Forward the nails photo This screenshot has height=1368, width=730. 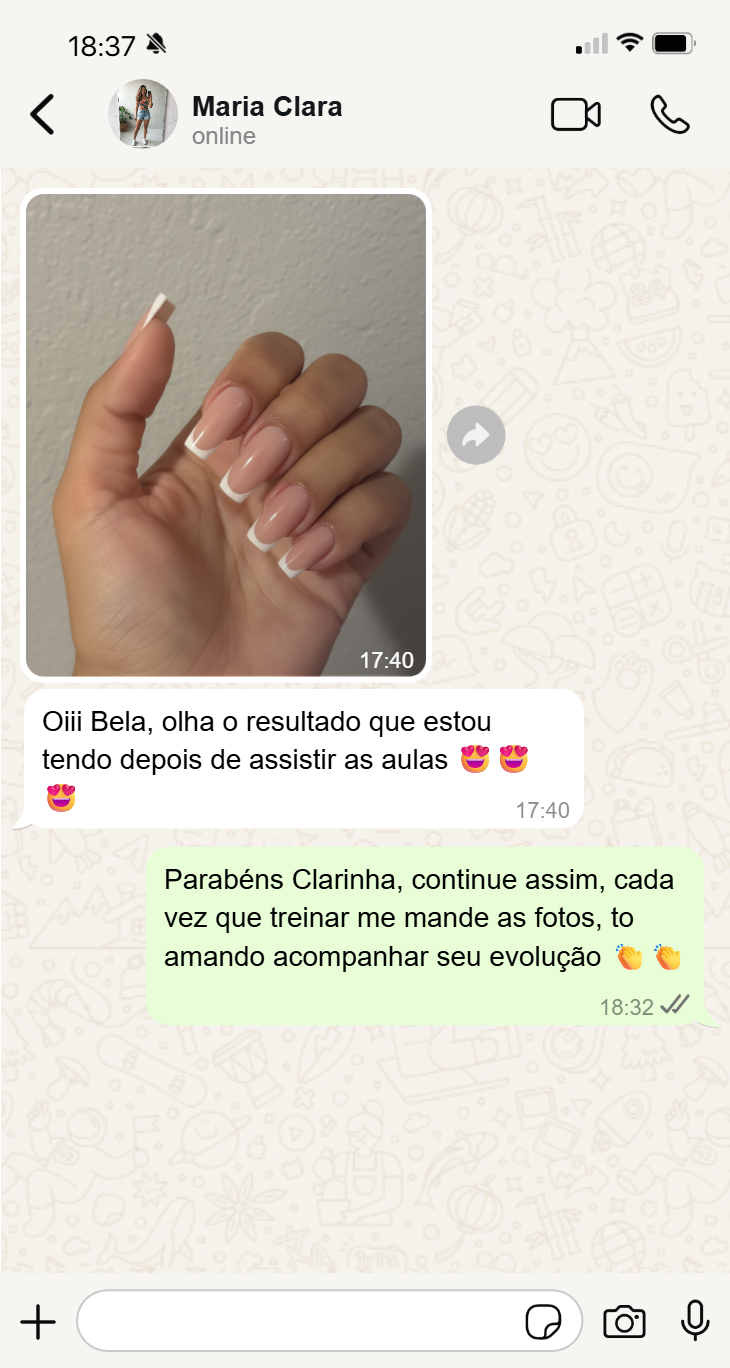476,435
